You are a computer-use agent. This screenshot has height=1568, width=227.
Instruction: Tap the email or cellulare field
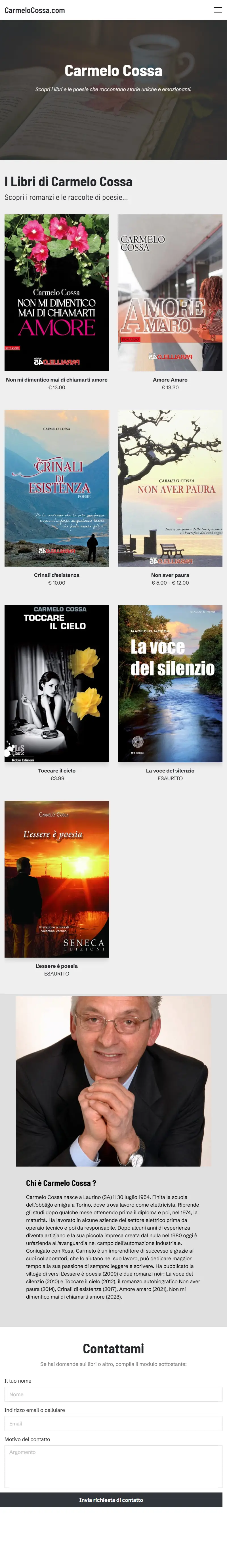pyautogui.click(x=113, y=1423)
